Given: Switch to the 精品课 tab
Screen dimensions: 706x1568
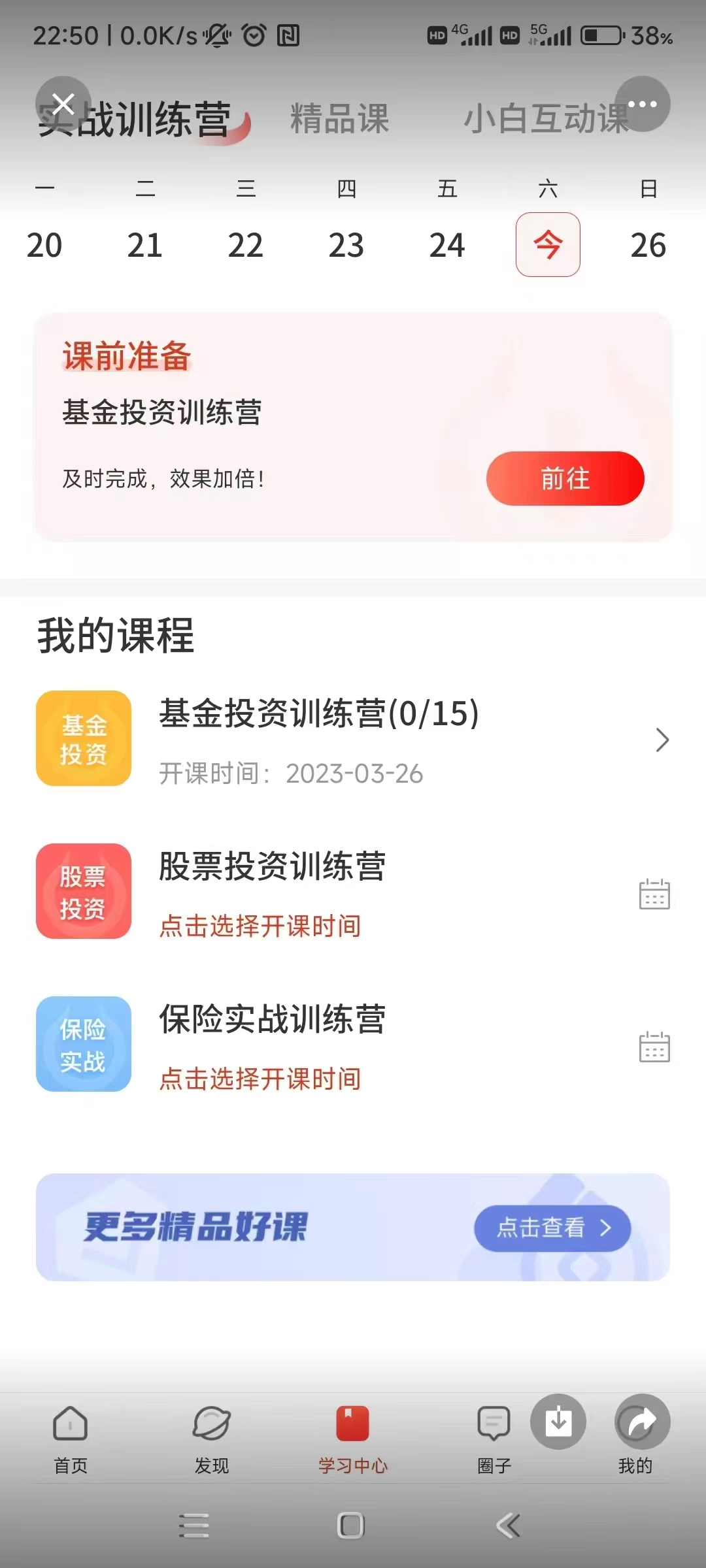Looking at the screenshot, I should 339,120.
